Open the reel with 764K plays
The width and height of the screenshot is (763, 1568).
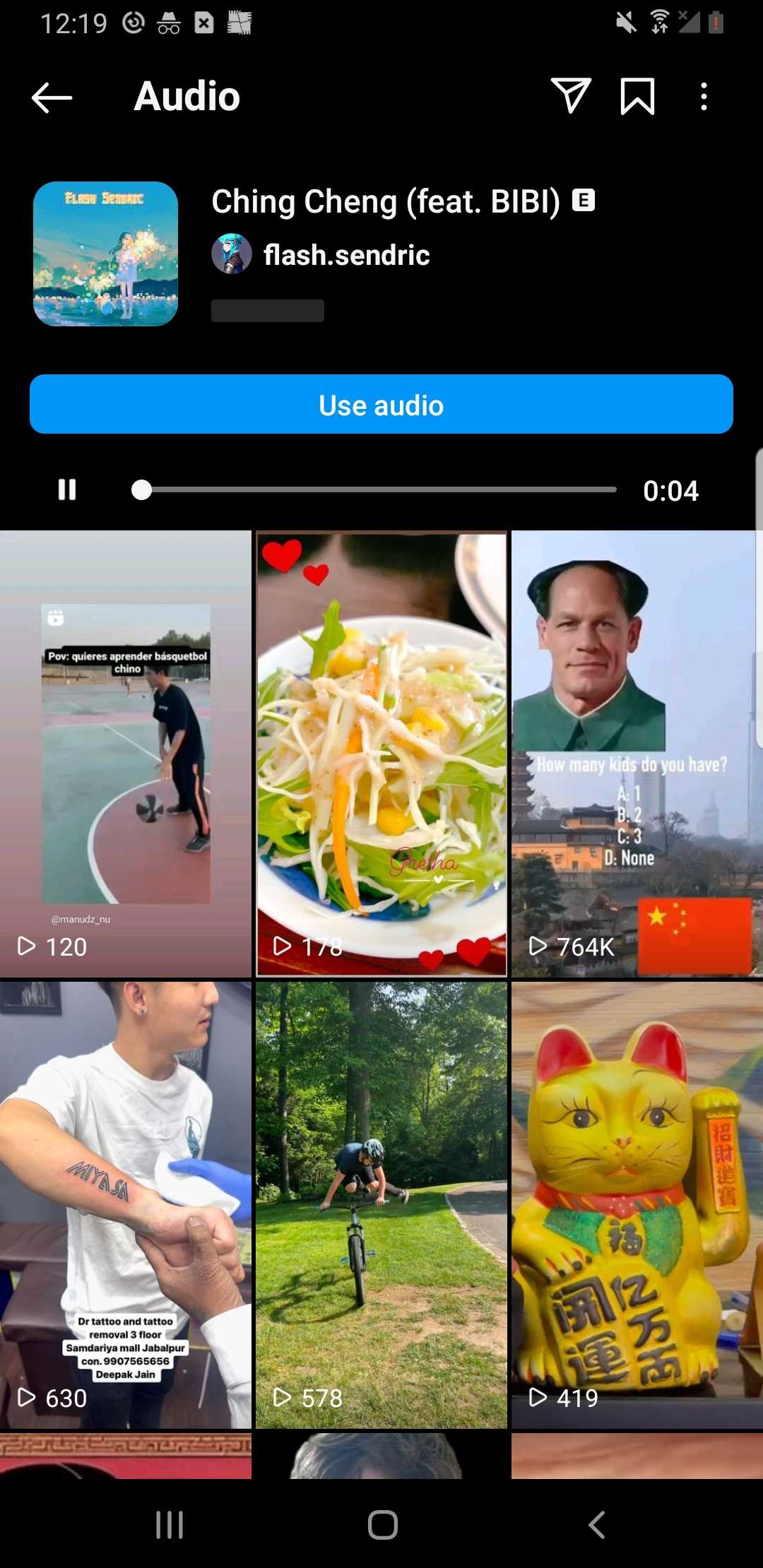tap(636, 754)
